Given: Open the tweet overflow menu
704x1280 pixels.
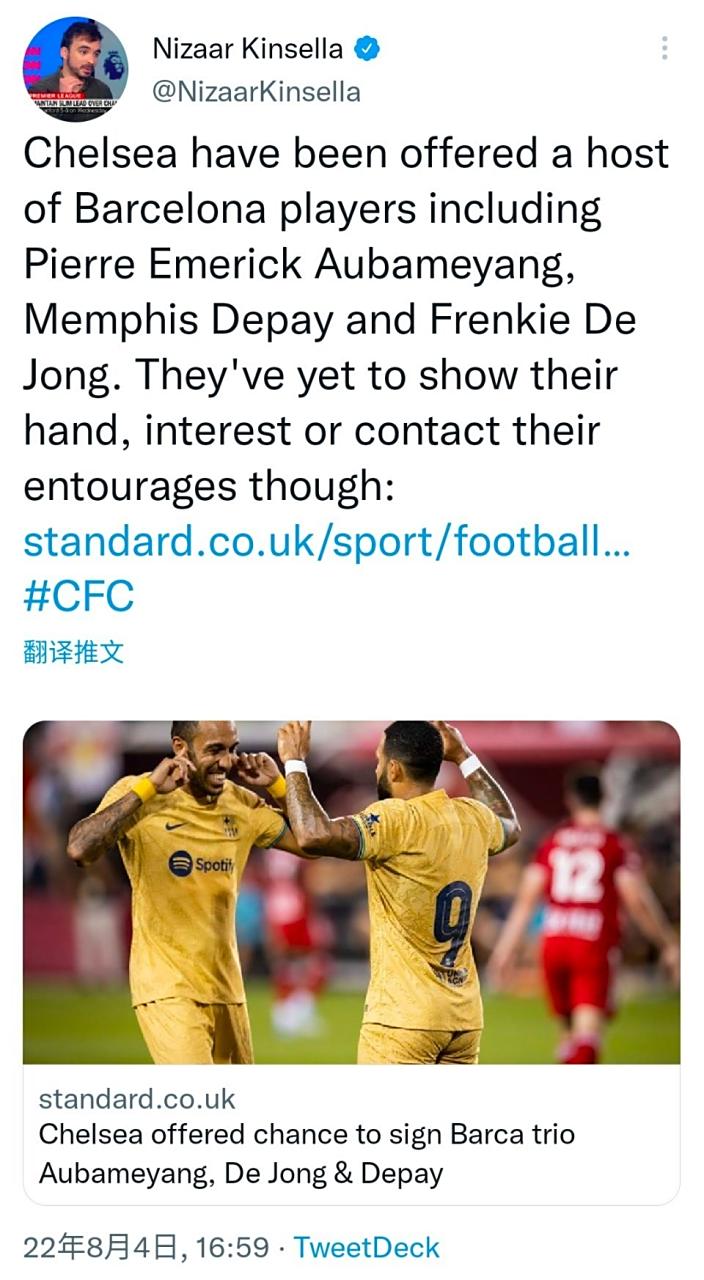Looking at the screenshot, I should pyautogui.click(x=664, y=48).
